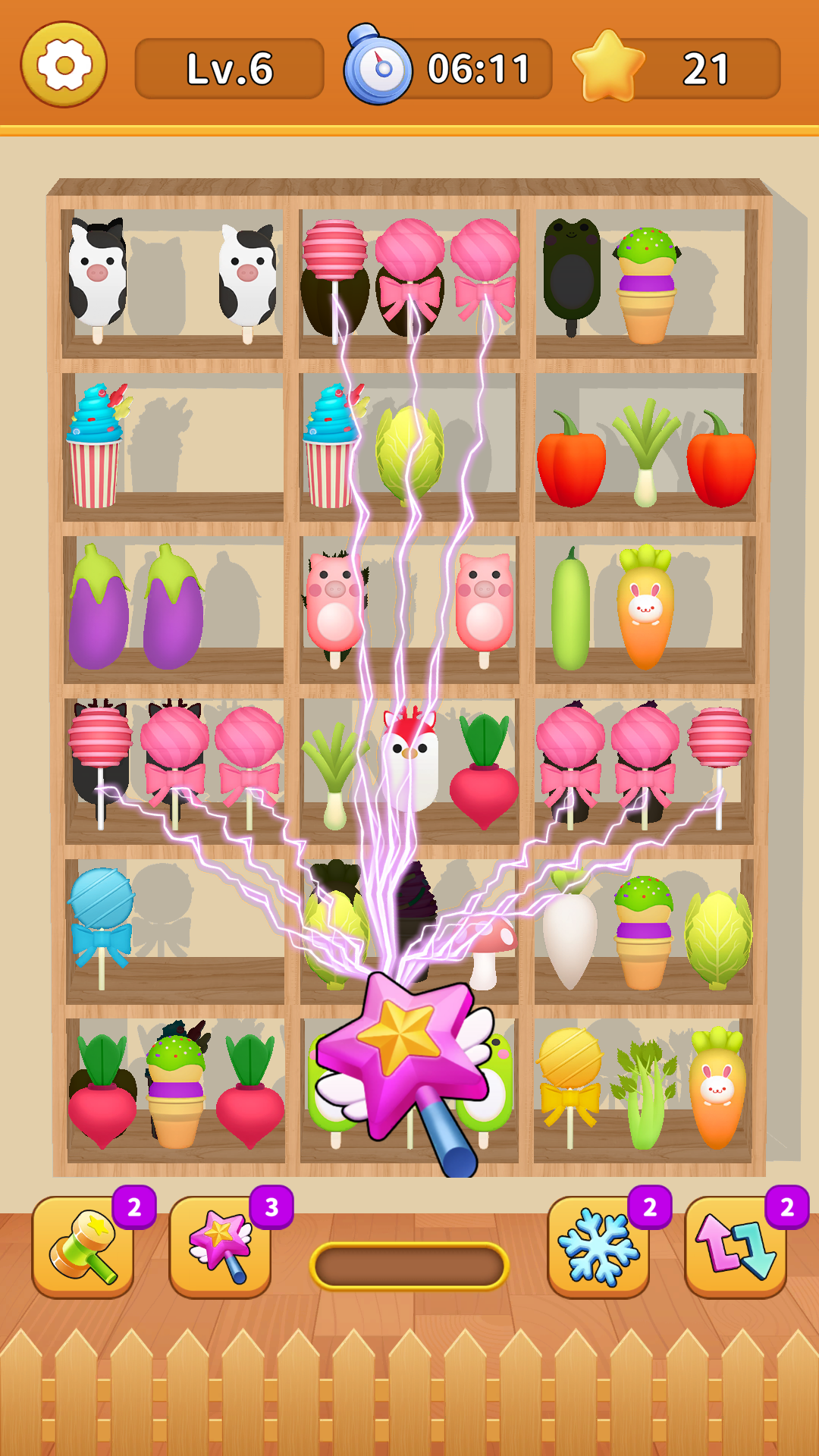Select the blue lollipop with bow
819x1456 pixels.
(x=101, y=921)
